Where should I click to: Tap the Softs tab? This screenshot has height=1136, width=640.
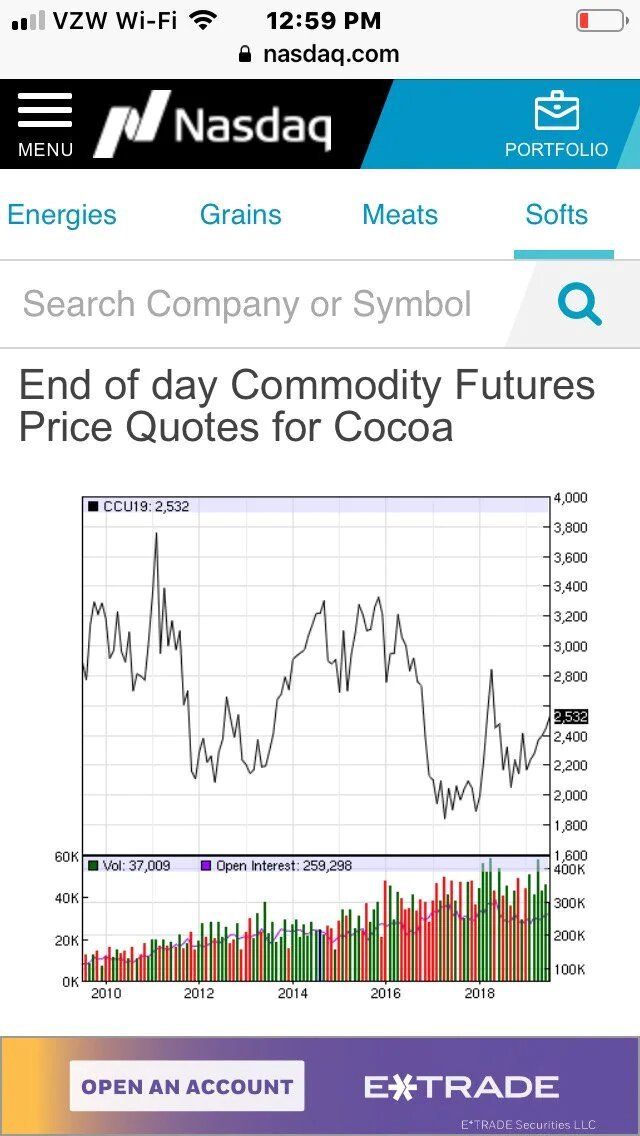tap(557, 214)
